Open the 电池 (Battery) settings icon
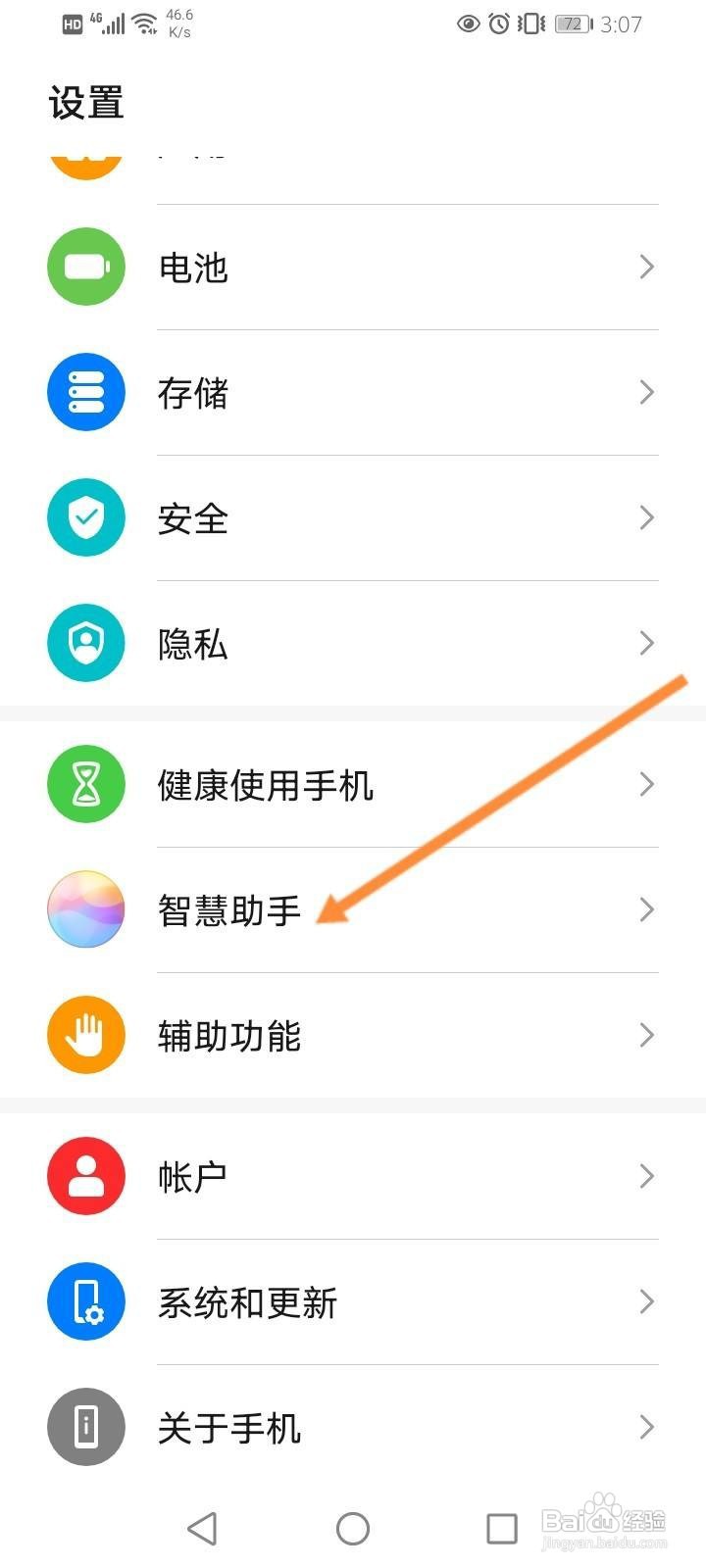Viewport: 706px width, 1568px height. (x=85, y=267)
